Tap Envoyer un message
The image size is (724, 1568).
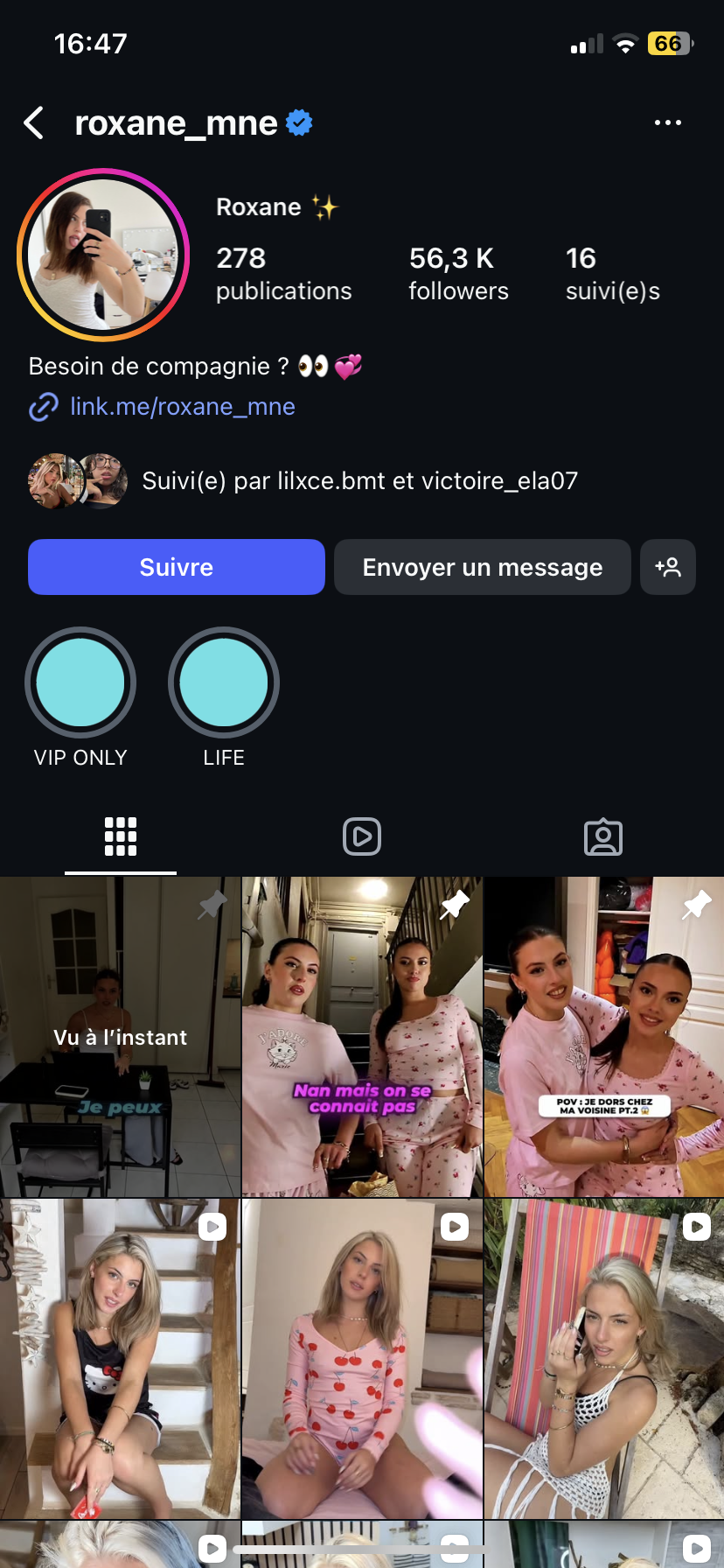pyautogui.click(x=482, y=567)
